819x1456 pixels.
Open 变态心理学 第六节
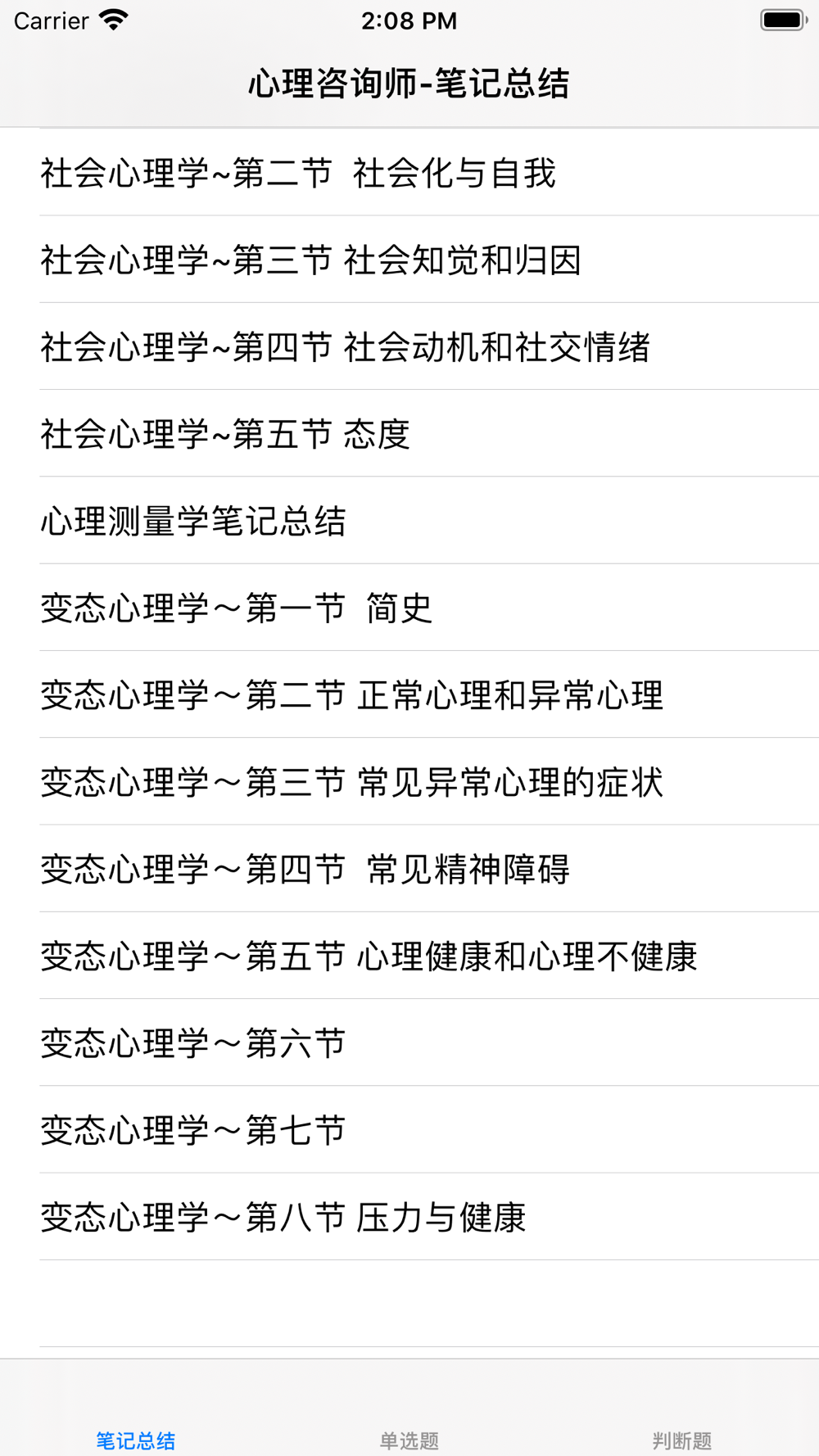tap(409, 1042)
